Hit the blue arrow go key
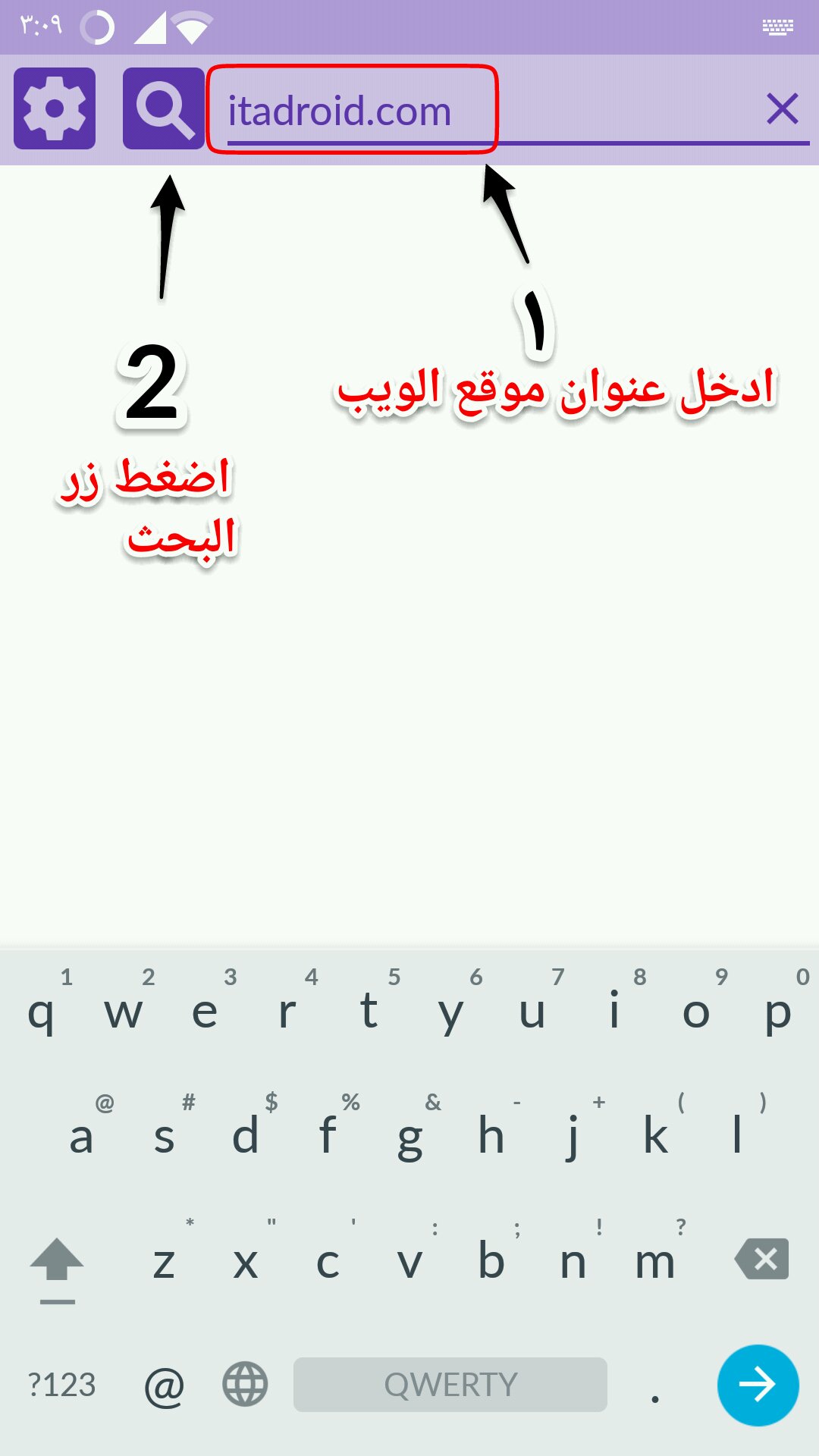The image size is (819, 1456). (758, 1385)
